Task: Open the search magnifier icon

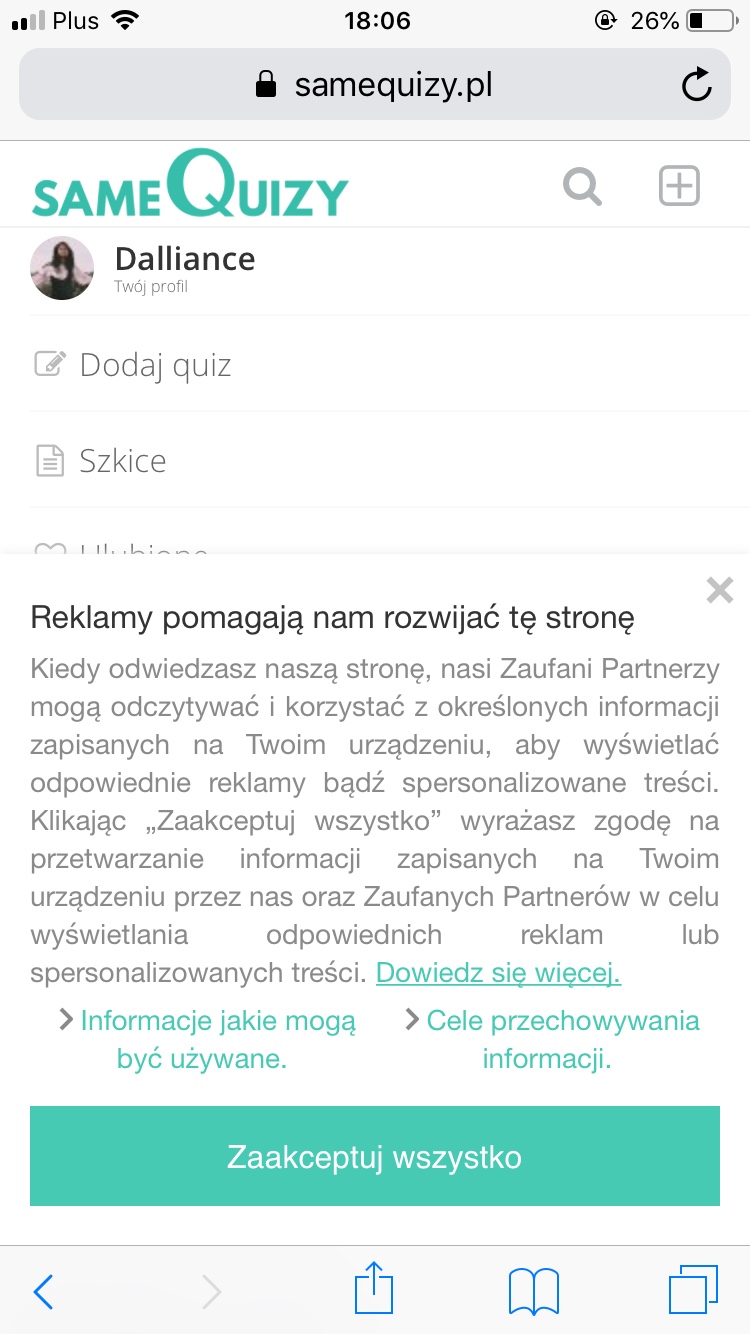Action: 582,186
